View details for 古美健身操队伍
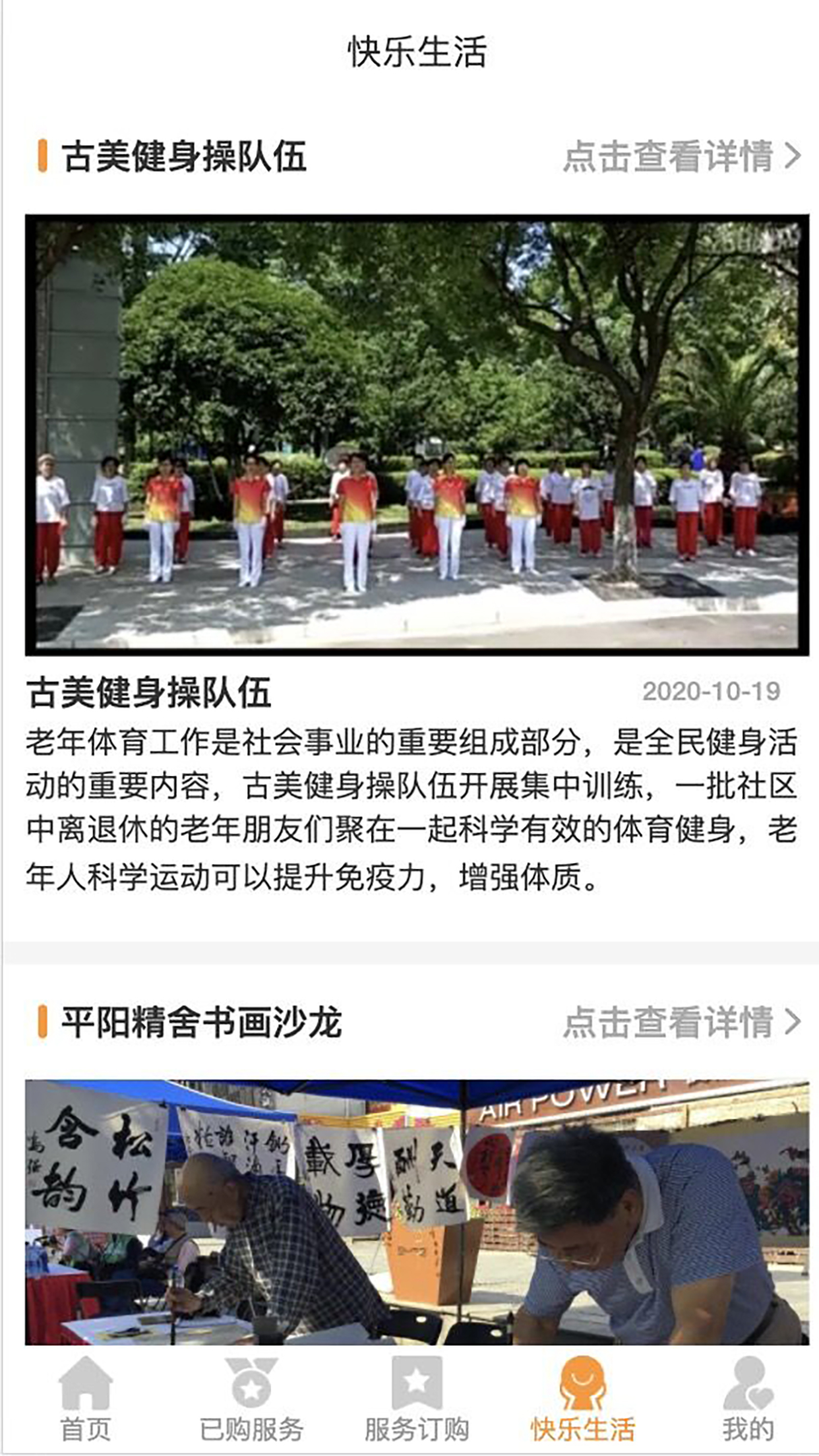This screenshot has width=819, height=1456. click(681, 156)
